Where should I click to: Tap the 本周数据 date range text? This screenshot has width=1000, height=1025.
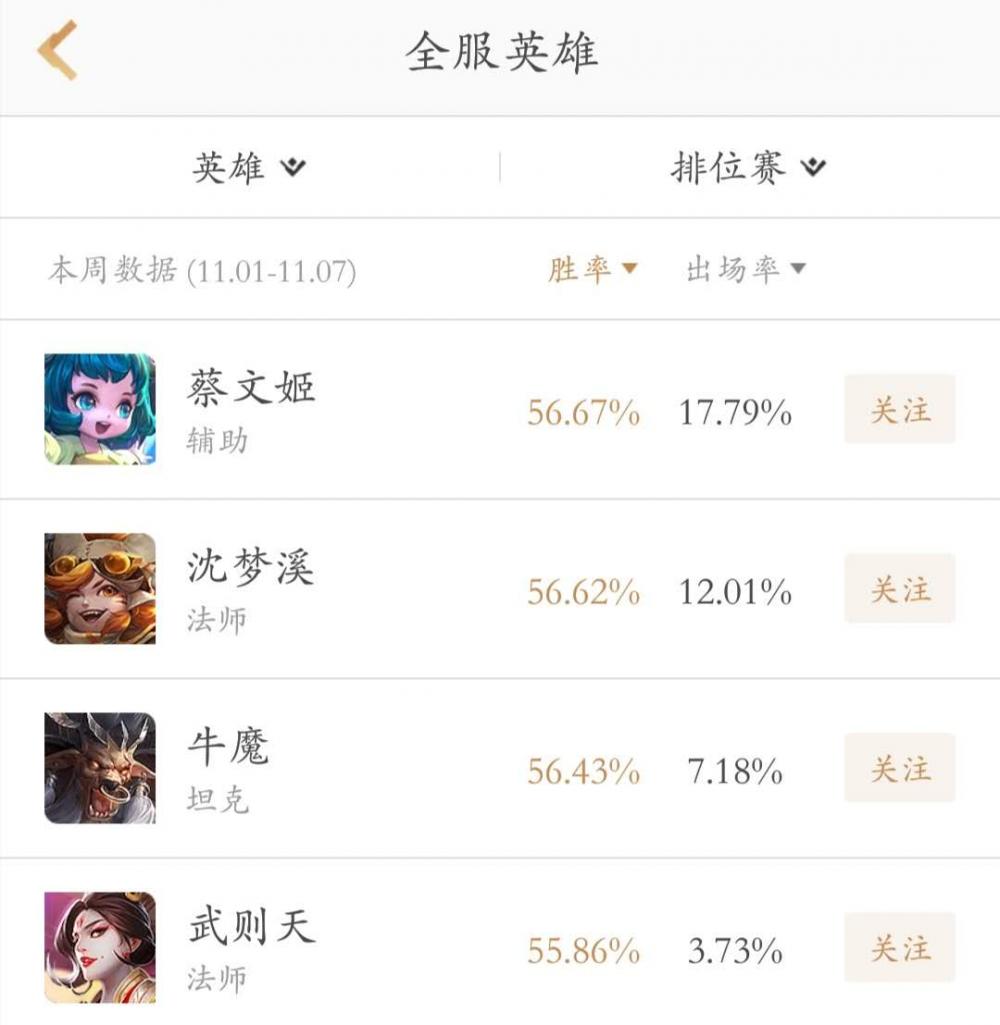[207, 267]
